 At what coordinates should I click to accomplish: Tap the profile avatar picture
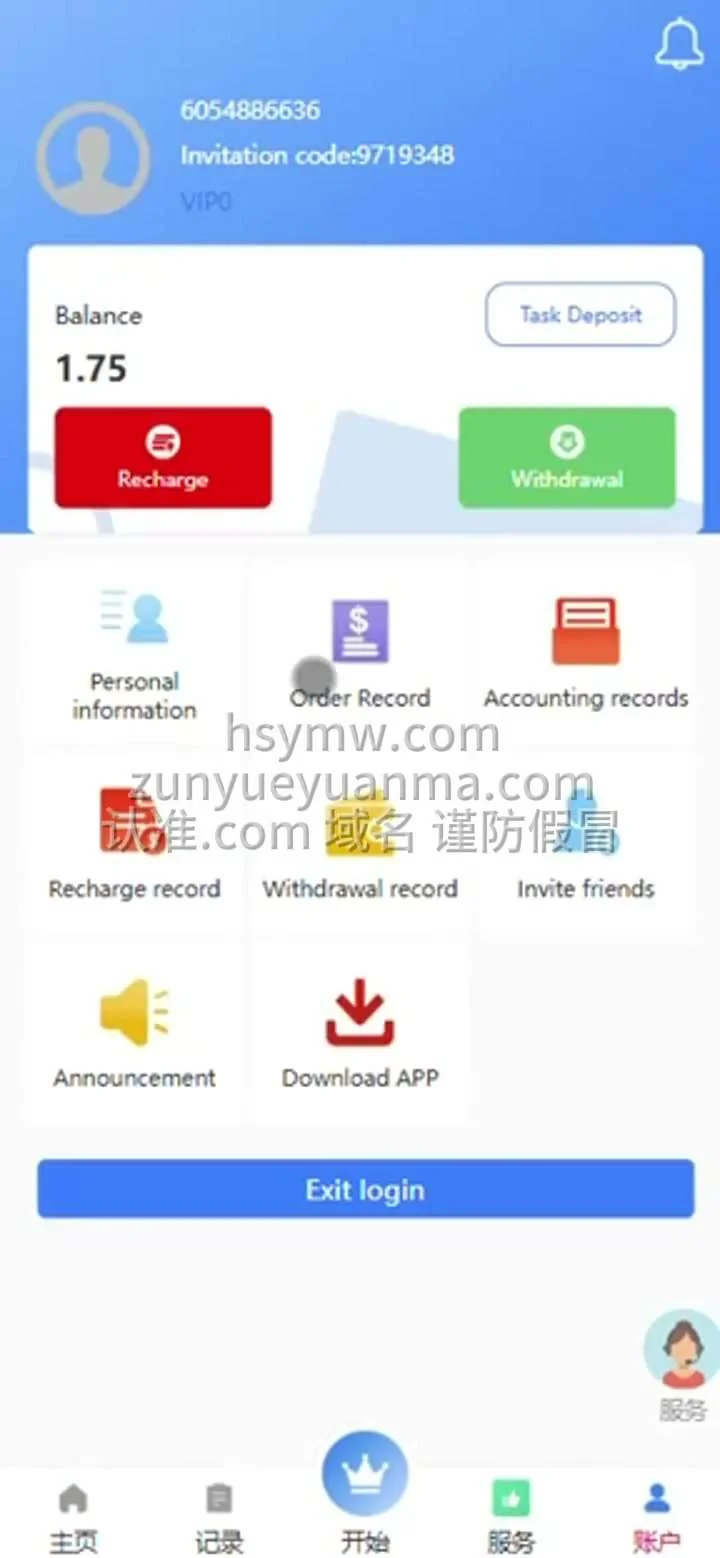(x=93, y=158)
